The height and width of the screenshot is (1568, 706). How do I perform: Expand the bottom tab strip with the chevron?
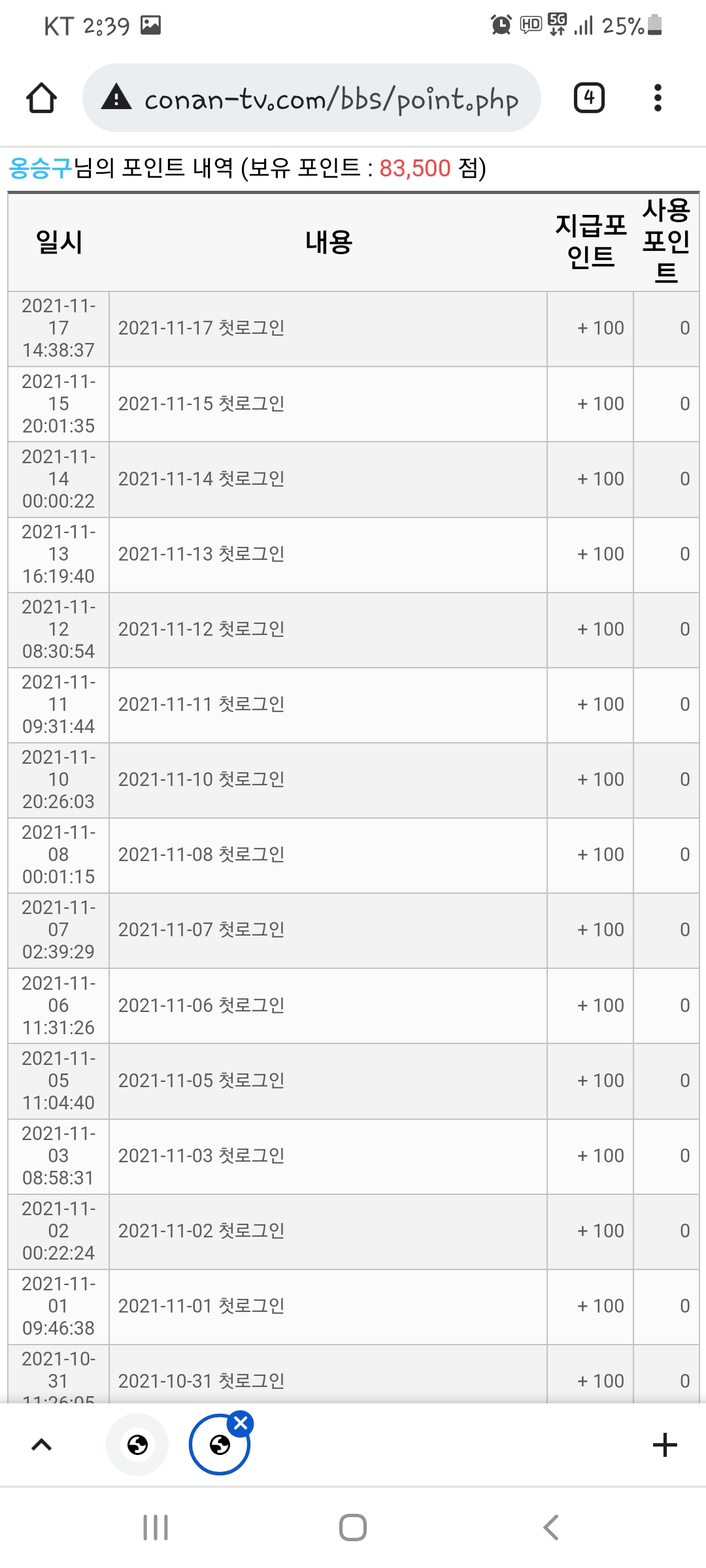pos(42,1445)
